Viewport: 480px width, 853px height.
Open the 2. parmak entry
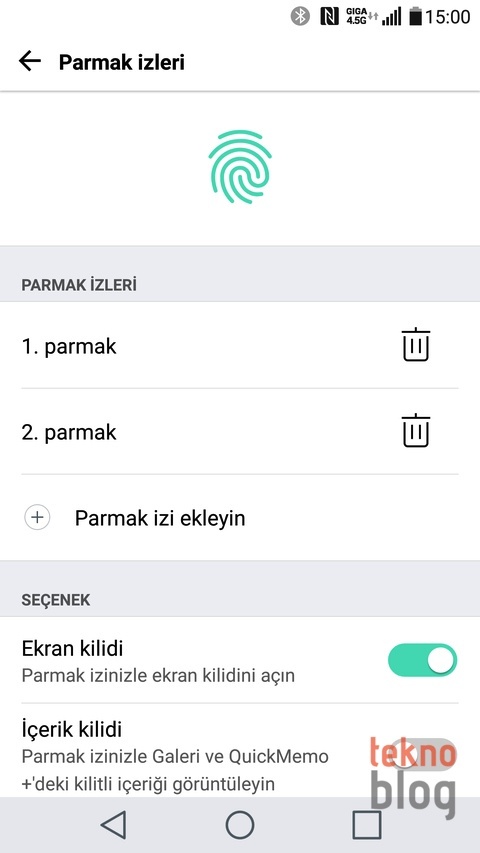tap(240, 431)
